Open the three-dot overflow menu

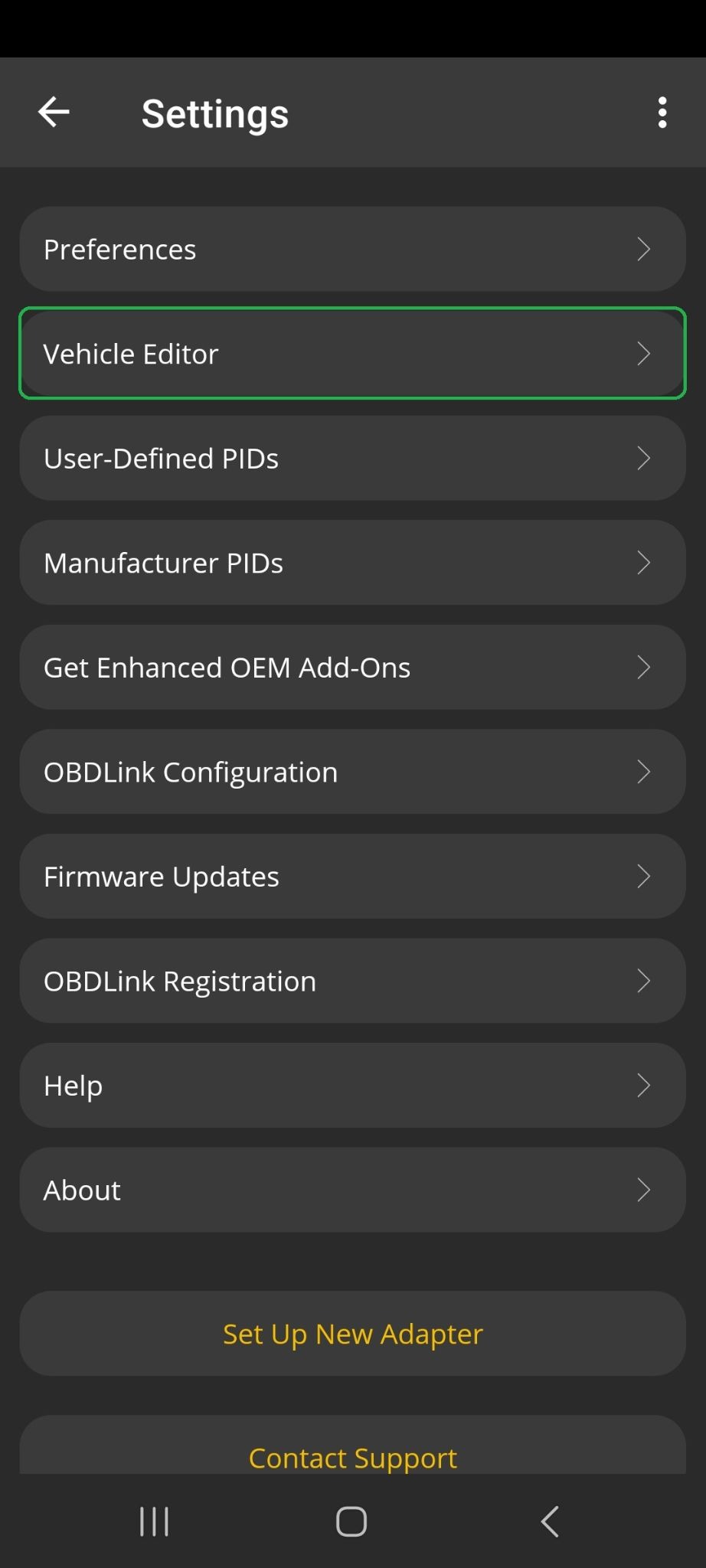click(662, 113)
